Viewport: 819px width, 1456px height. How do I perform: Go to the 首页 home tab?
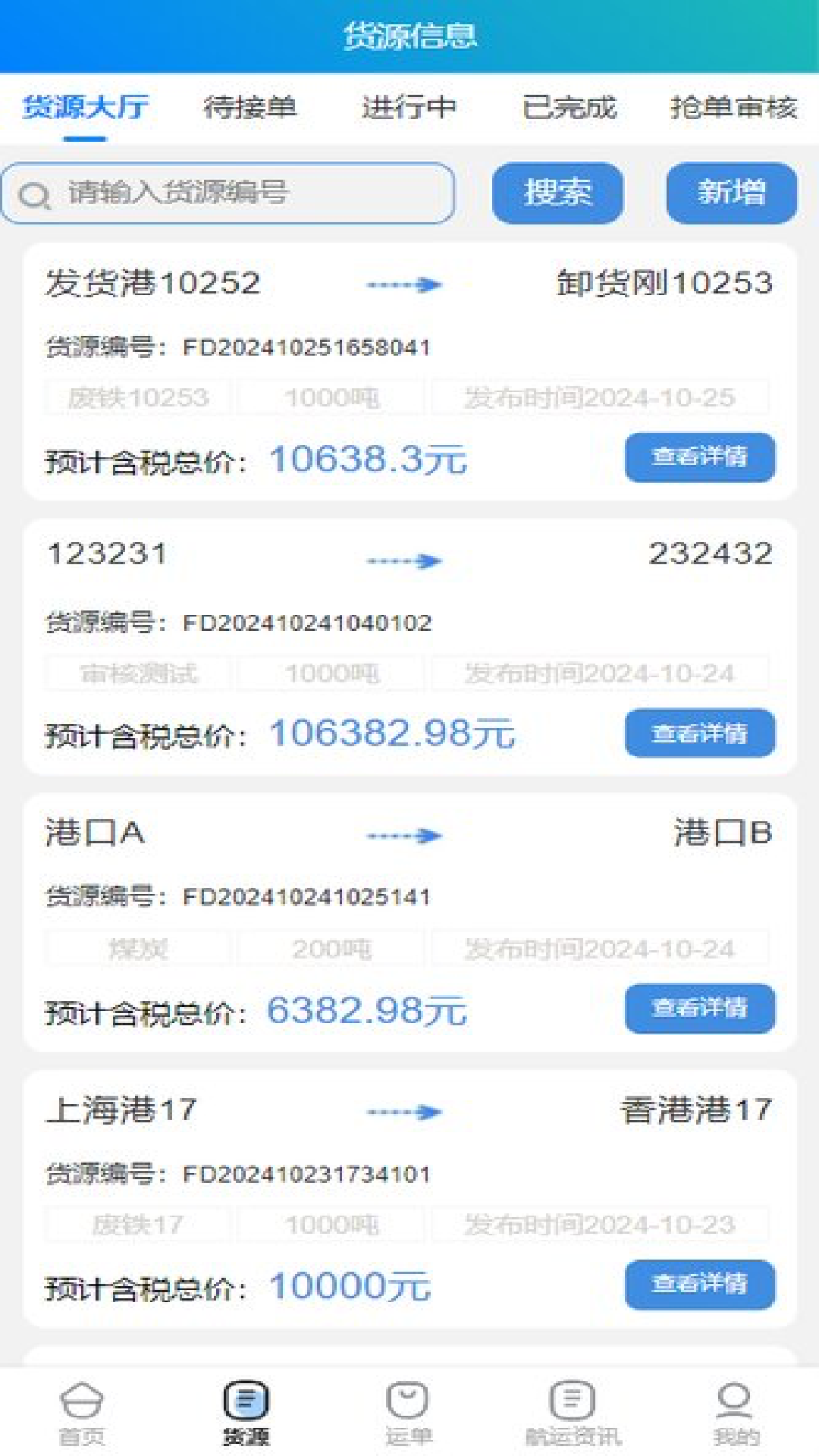point(81,1412)
